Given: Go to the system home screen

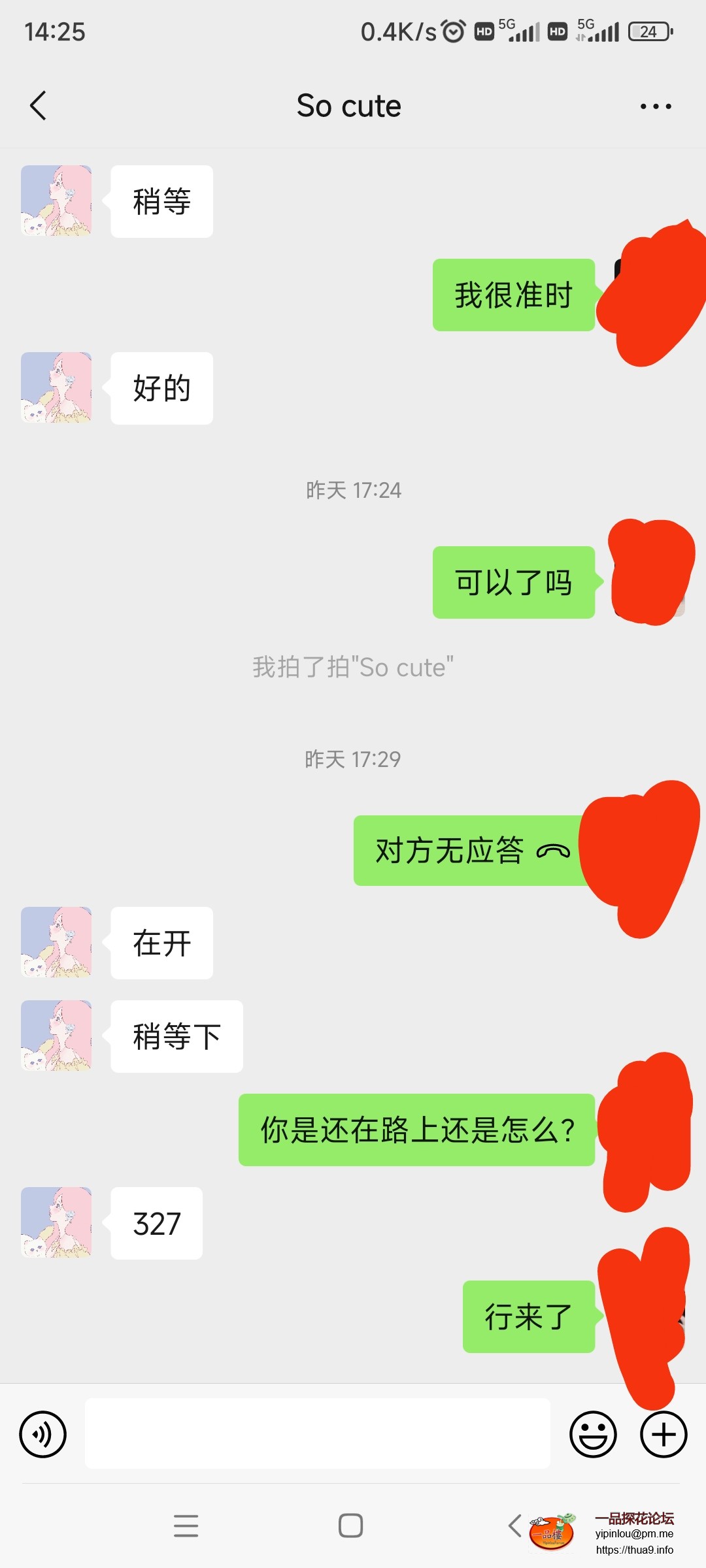Looking at the screenshot, I should [350, 1526].
